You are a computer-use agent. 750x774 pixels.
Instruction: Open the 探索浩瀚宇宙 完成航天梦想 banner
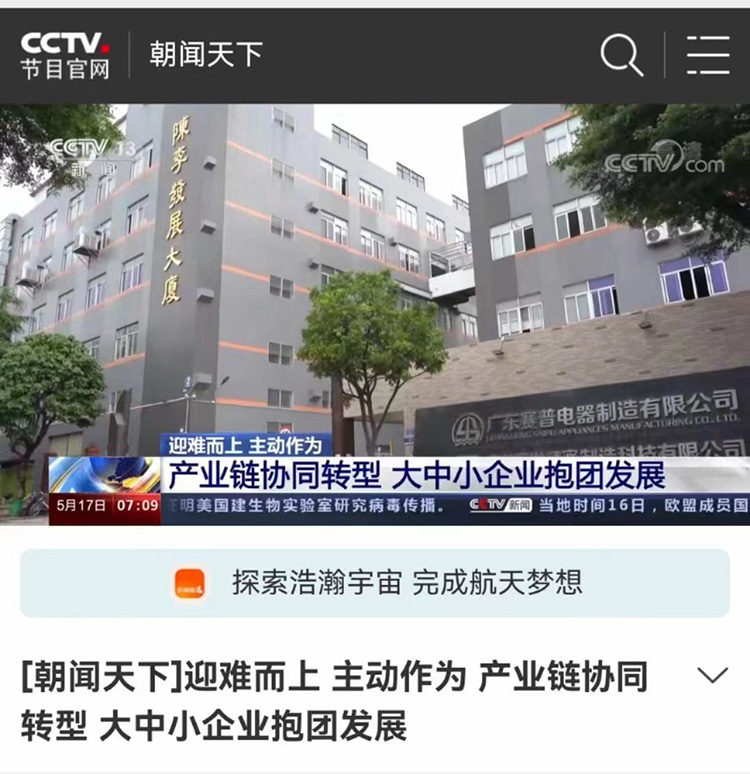(375, 582)
